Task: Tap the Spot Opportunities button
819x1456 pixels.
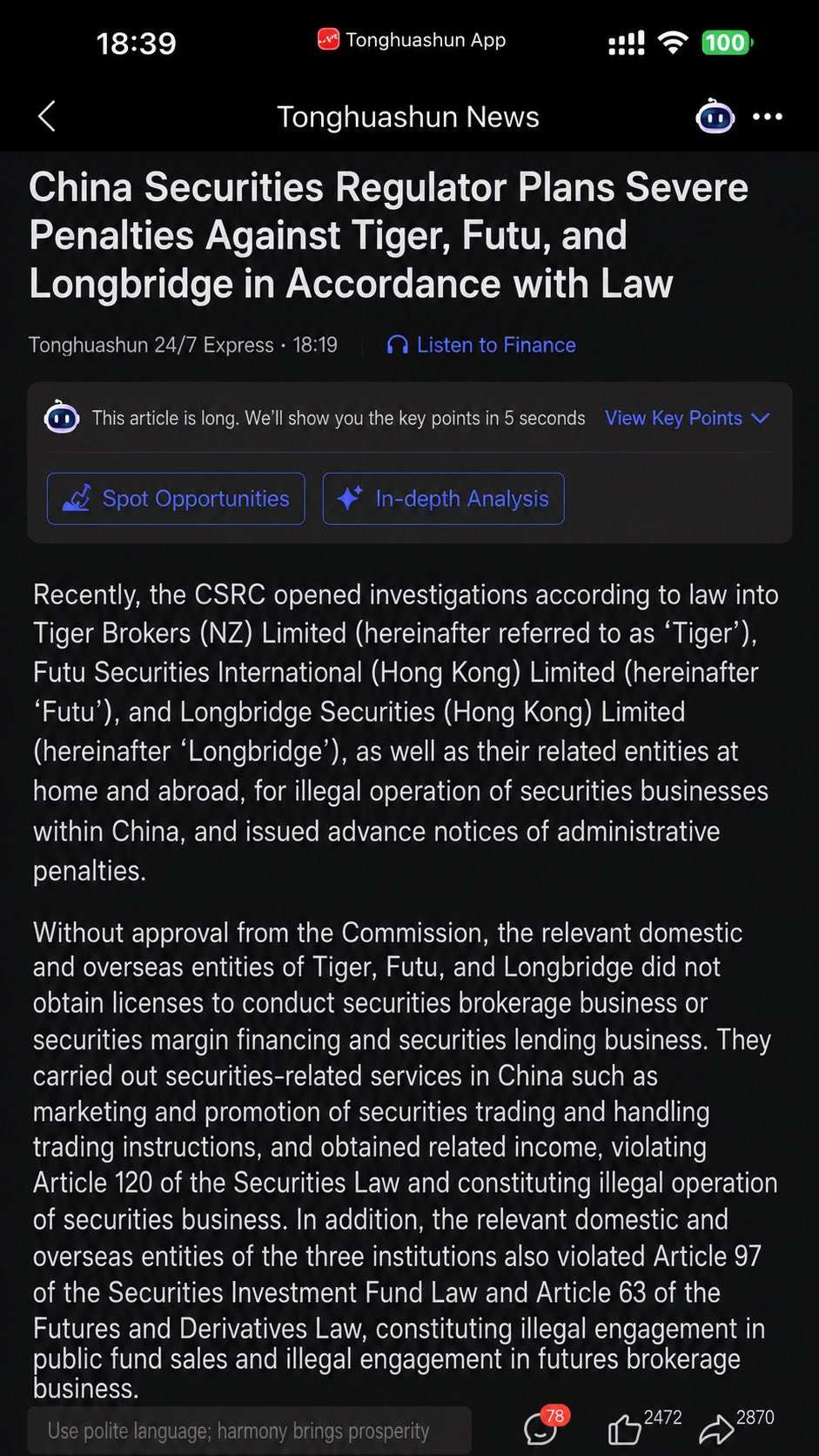Action: coord(176,498)
